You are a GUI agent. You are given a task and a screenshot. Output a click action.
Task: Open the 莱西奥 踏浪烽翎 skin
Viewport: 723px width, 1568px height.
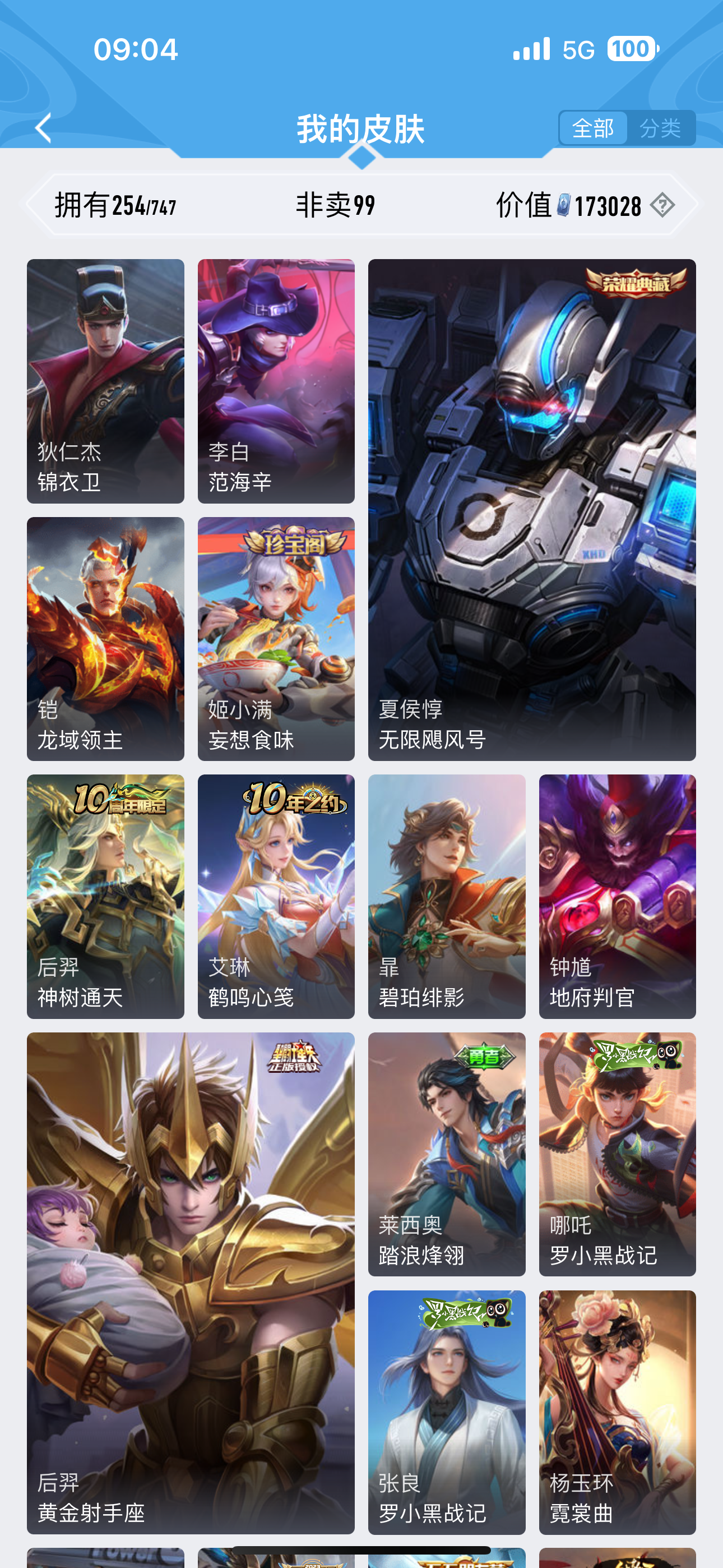pos(446,1154)
